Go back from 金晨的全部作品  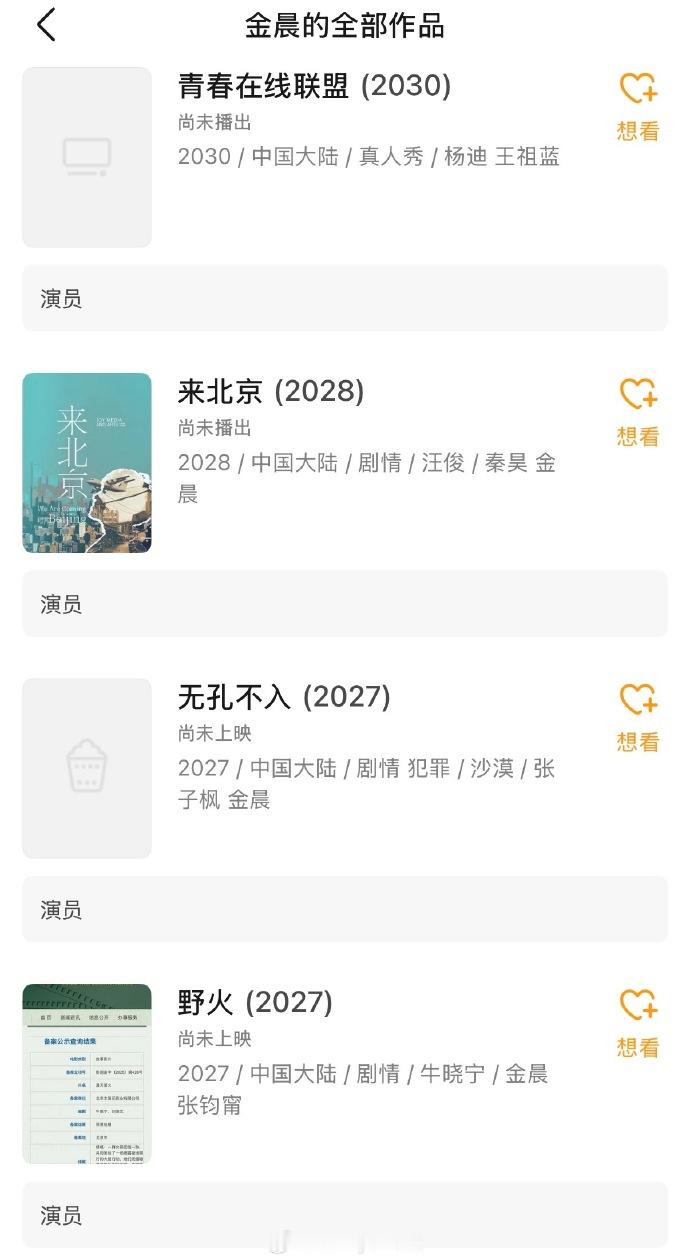point(46,25)
